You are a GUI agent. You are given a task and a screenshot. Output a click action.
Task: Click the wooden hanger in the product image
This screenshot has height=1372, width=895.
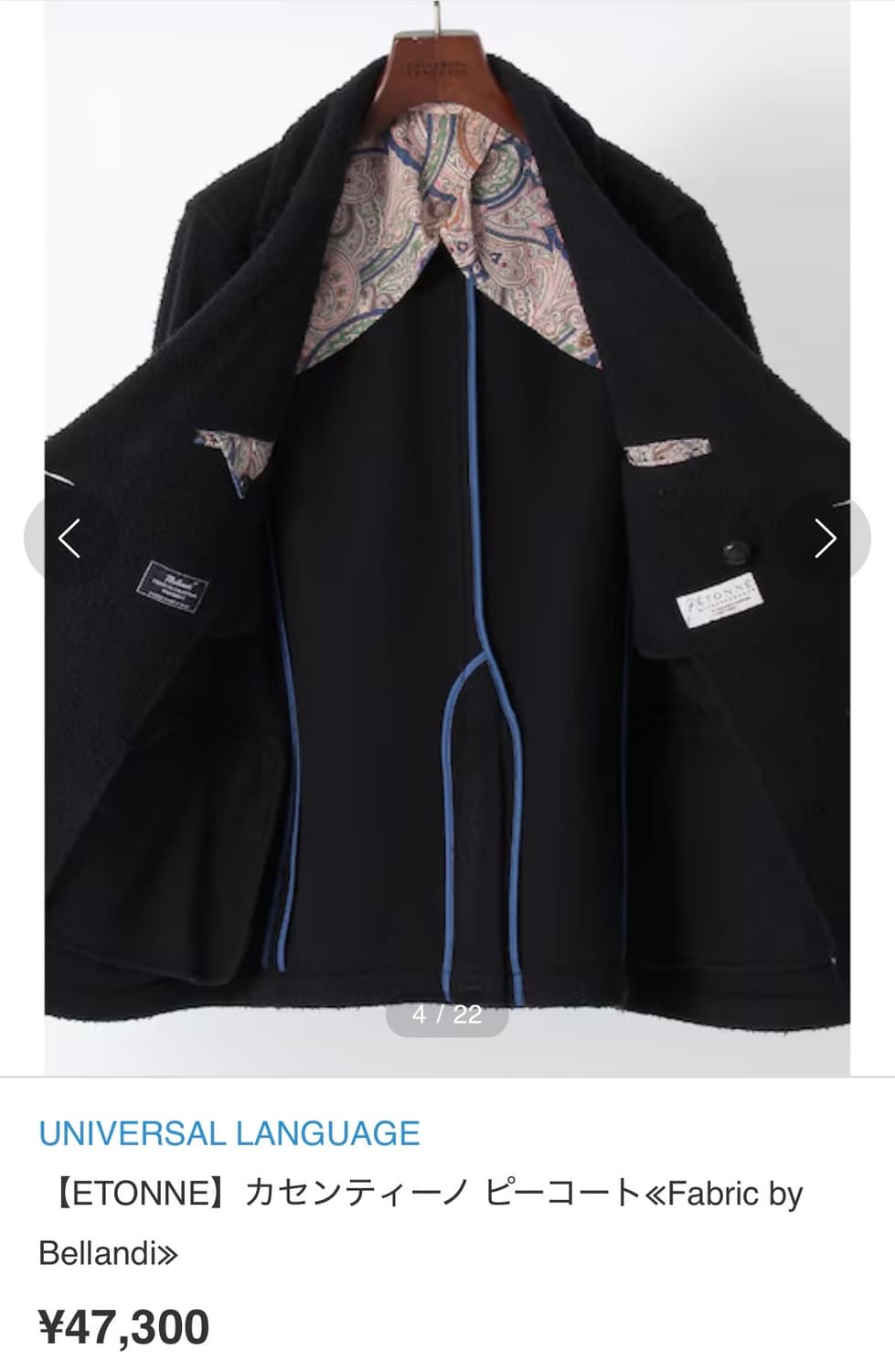pyautogui.click(x=439, y=64)
